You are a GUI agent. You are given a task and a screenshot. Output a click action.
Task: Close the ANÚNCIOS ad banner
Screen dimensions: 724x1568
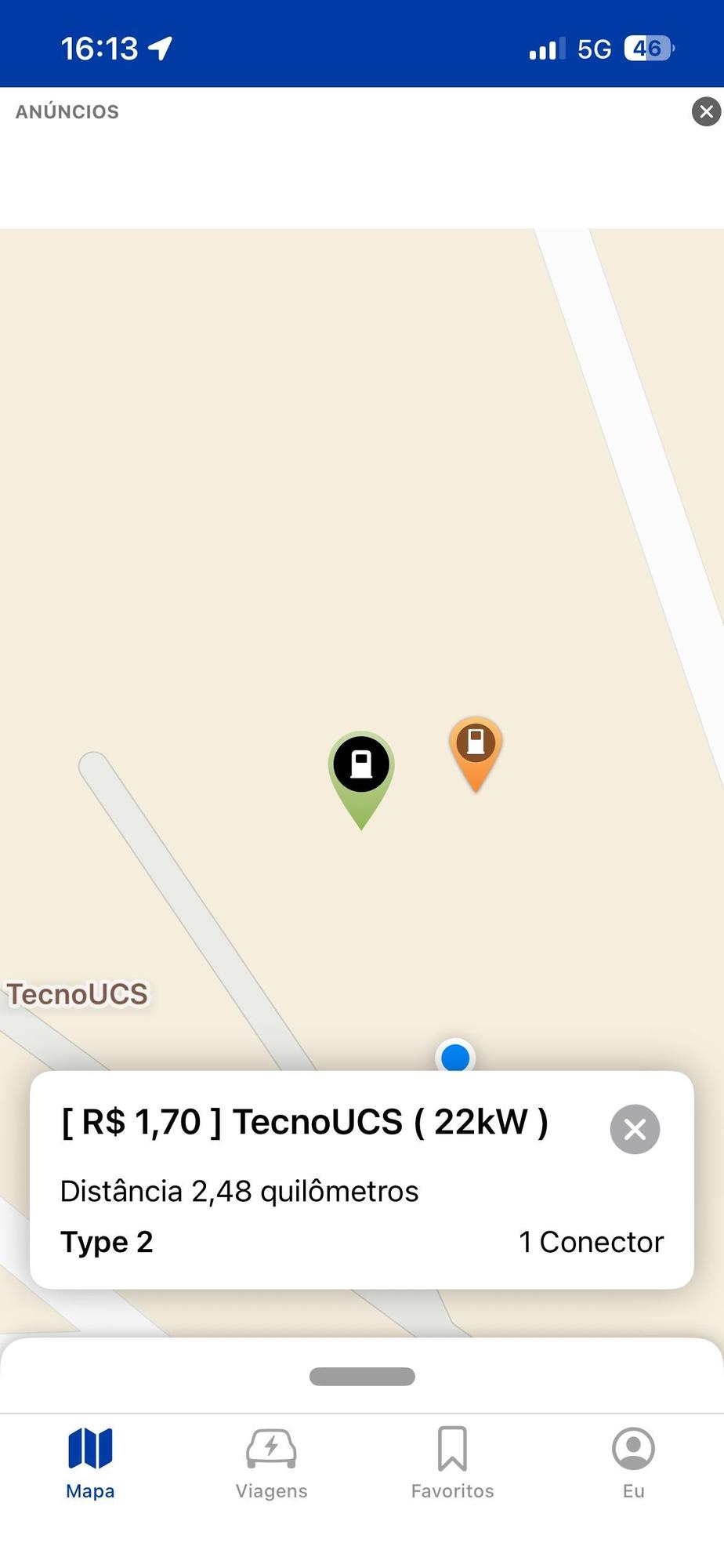coord(706,111)
